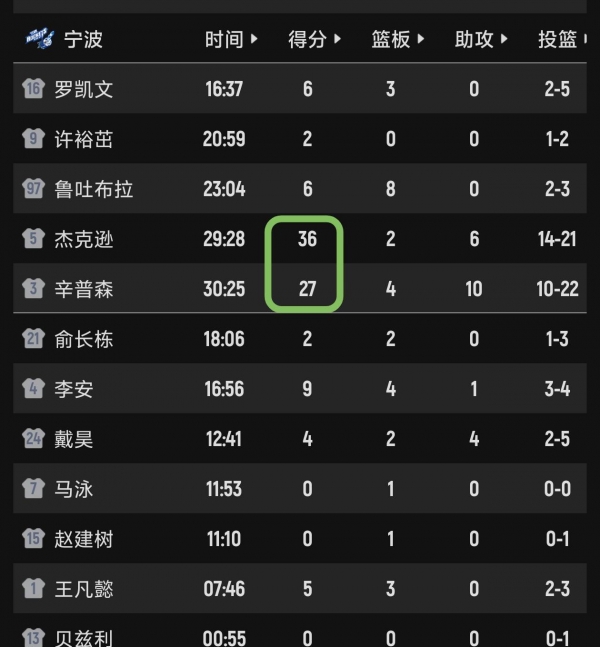Open player 戴昊's row
The width and height of the screenshot is (600, 647).
point(74,439)
